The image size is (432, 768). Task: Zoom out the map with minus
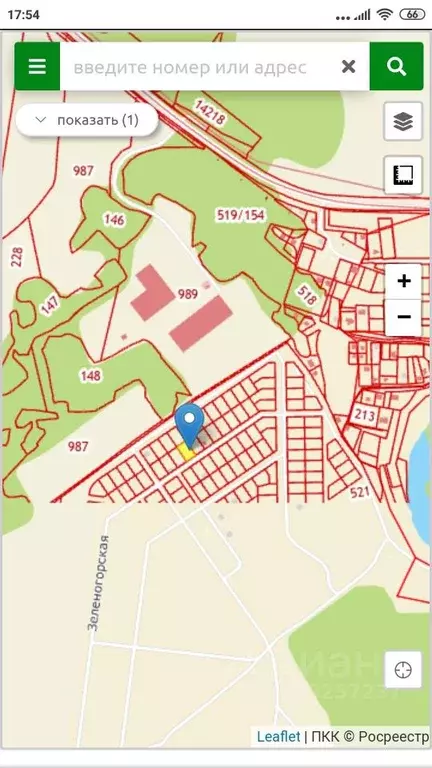(x=404, y=317)
